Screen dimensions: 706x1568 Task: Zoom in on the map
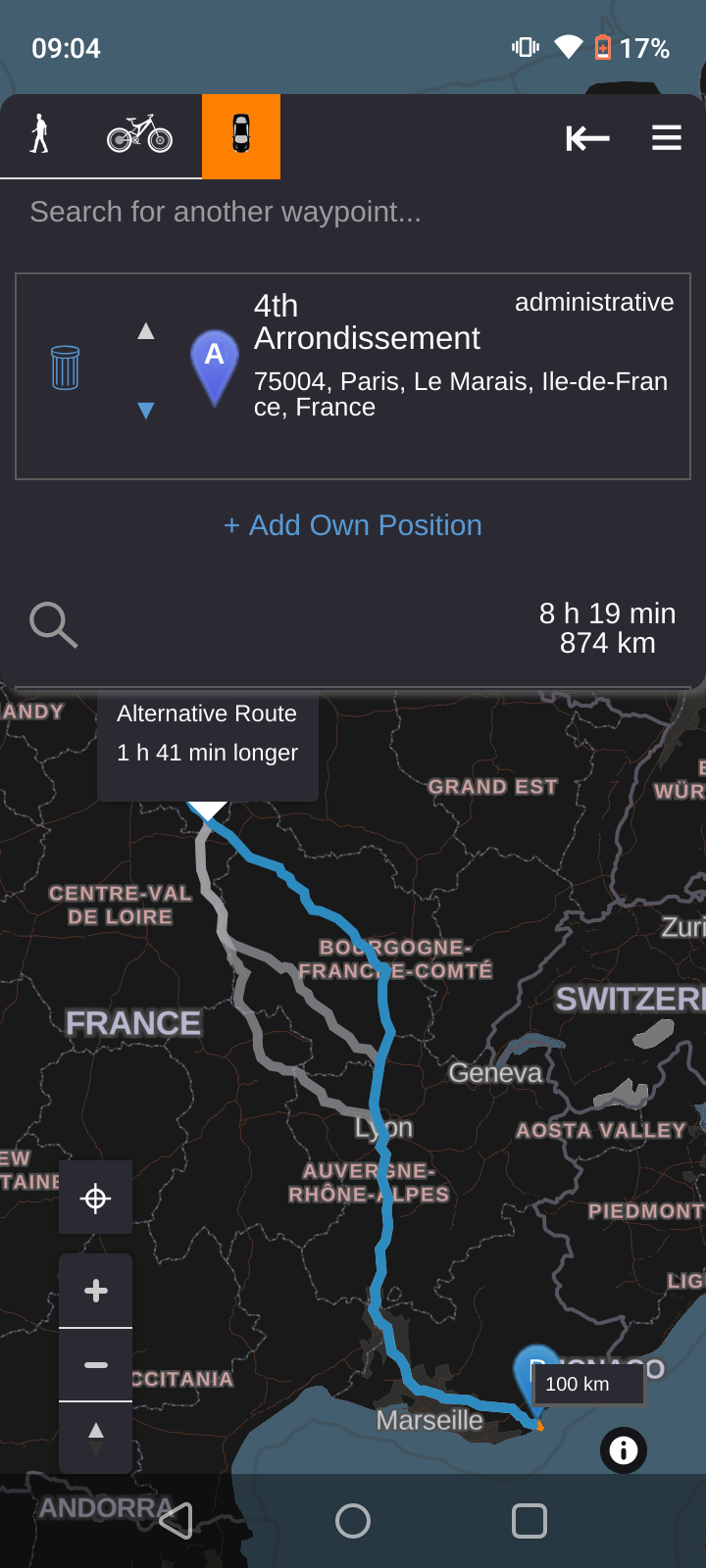point(95,1291)
